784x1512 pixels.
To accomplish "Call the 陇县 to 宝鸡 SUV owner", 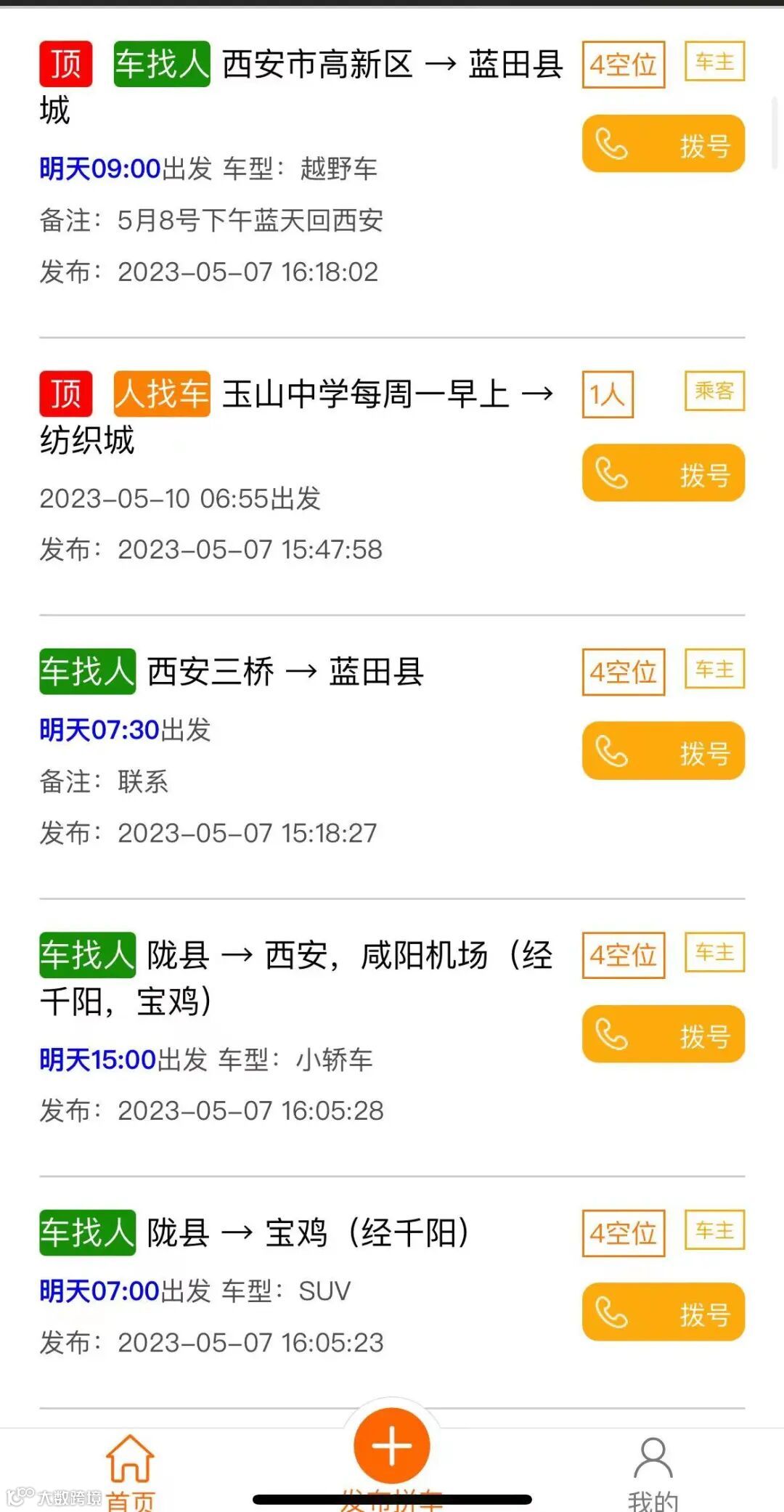I will point(663,1312).
